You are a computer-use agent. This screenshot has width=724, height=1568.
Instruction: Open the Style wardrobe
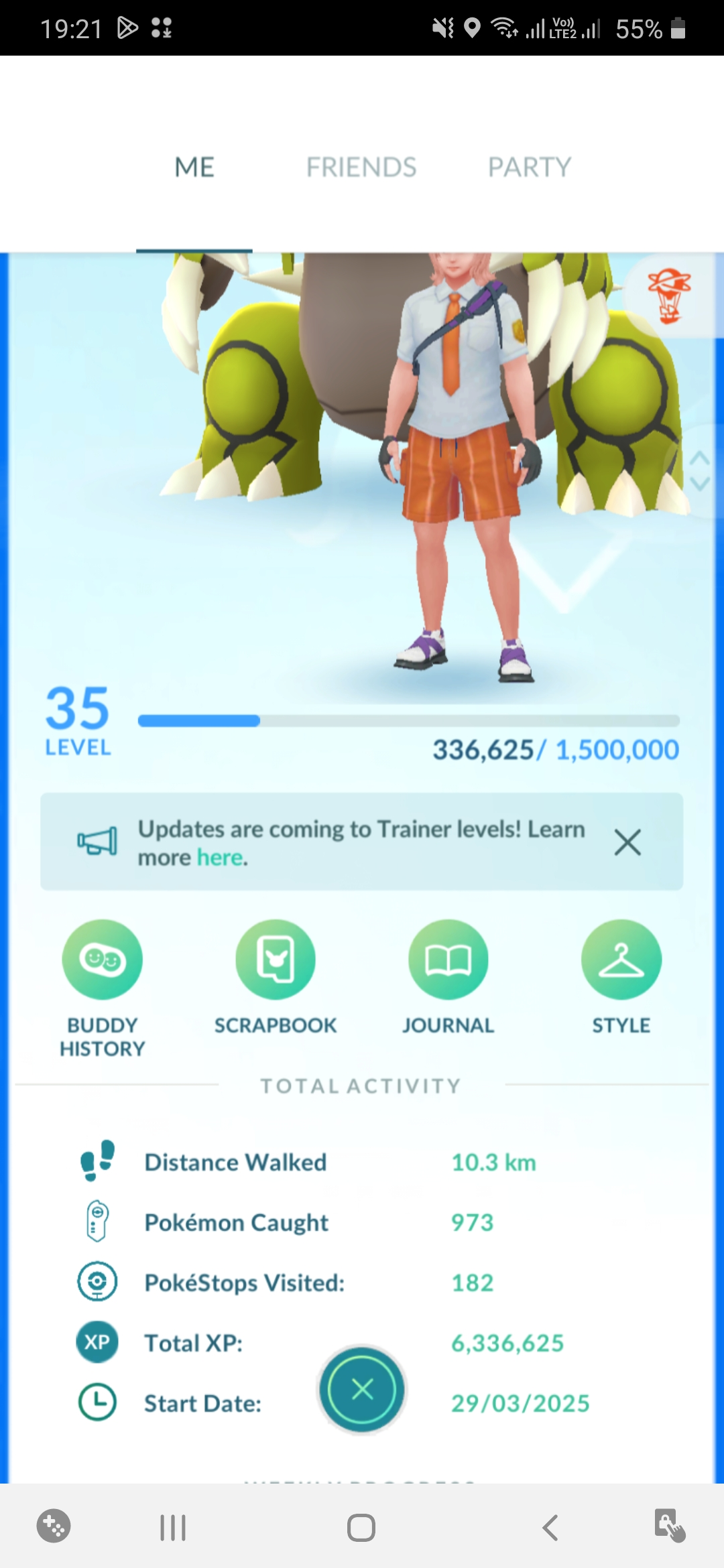pos(621,960)
